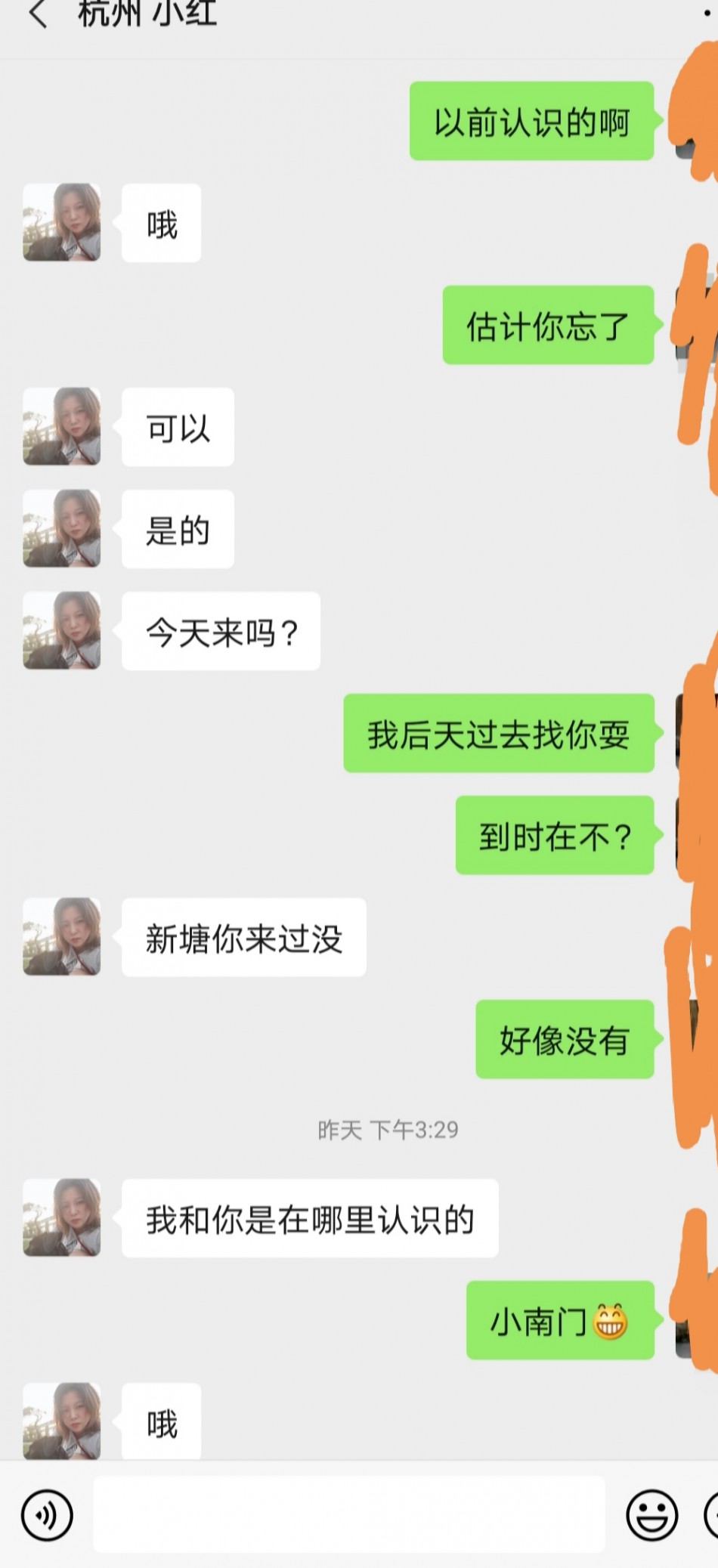Open contact avatar beside 今天来吗？ message
The height and width of the screenshot is (1568, 718).
62,631
